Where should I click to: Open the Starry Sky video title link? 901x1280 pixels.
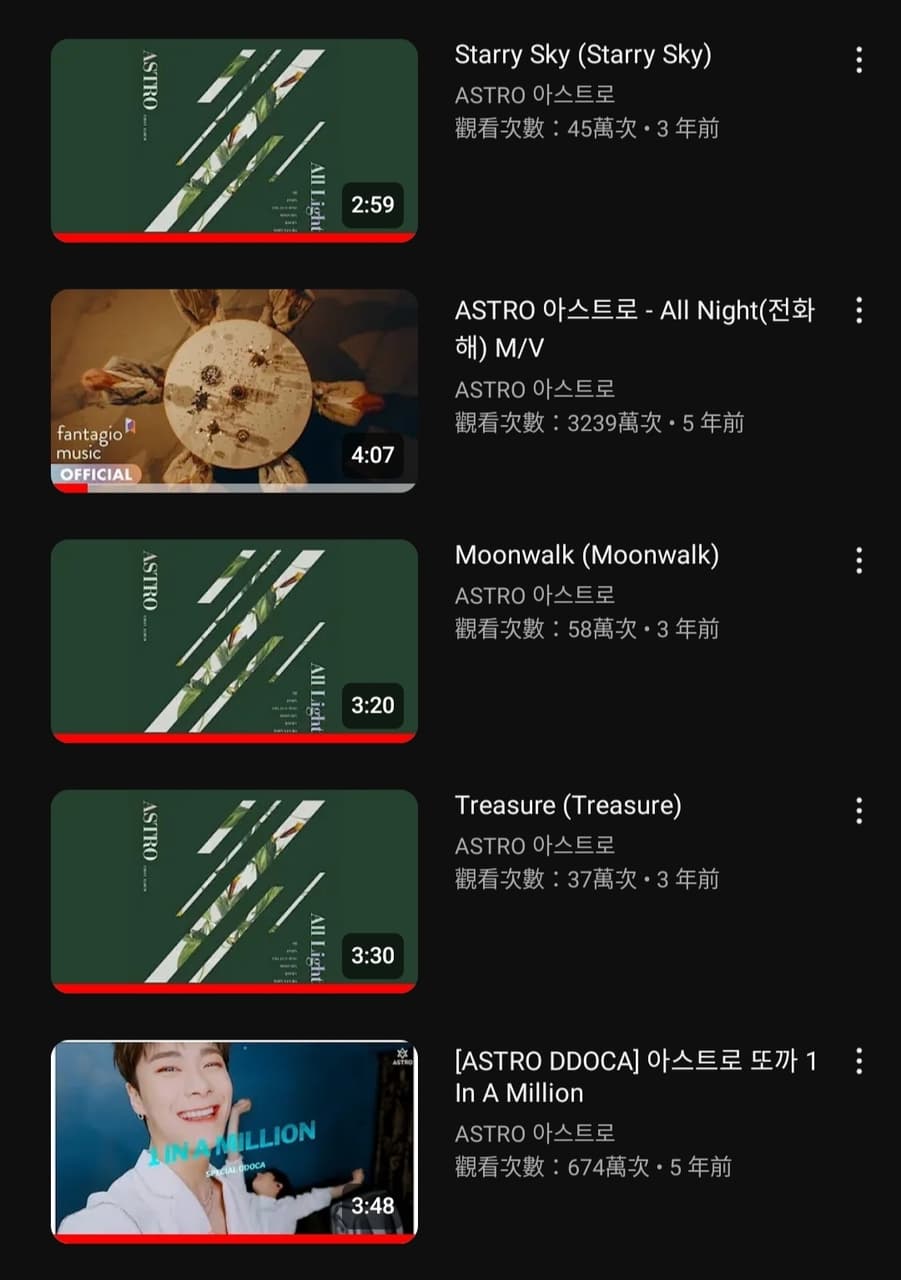click(583, 55)
